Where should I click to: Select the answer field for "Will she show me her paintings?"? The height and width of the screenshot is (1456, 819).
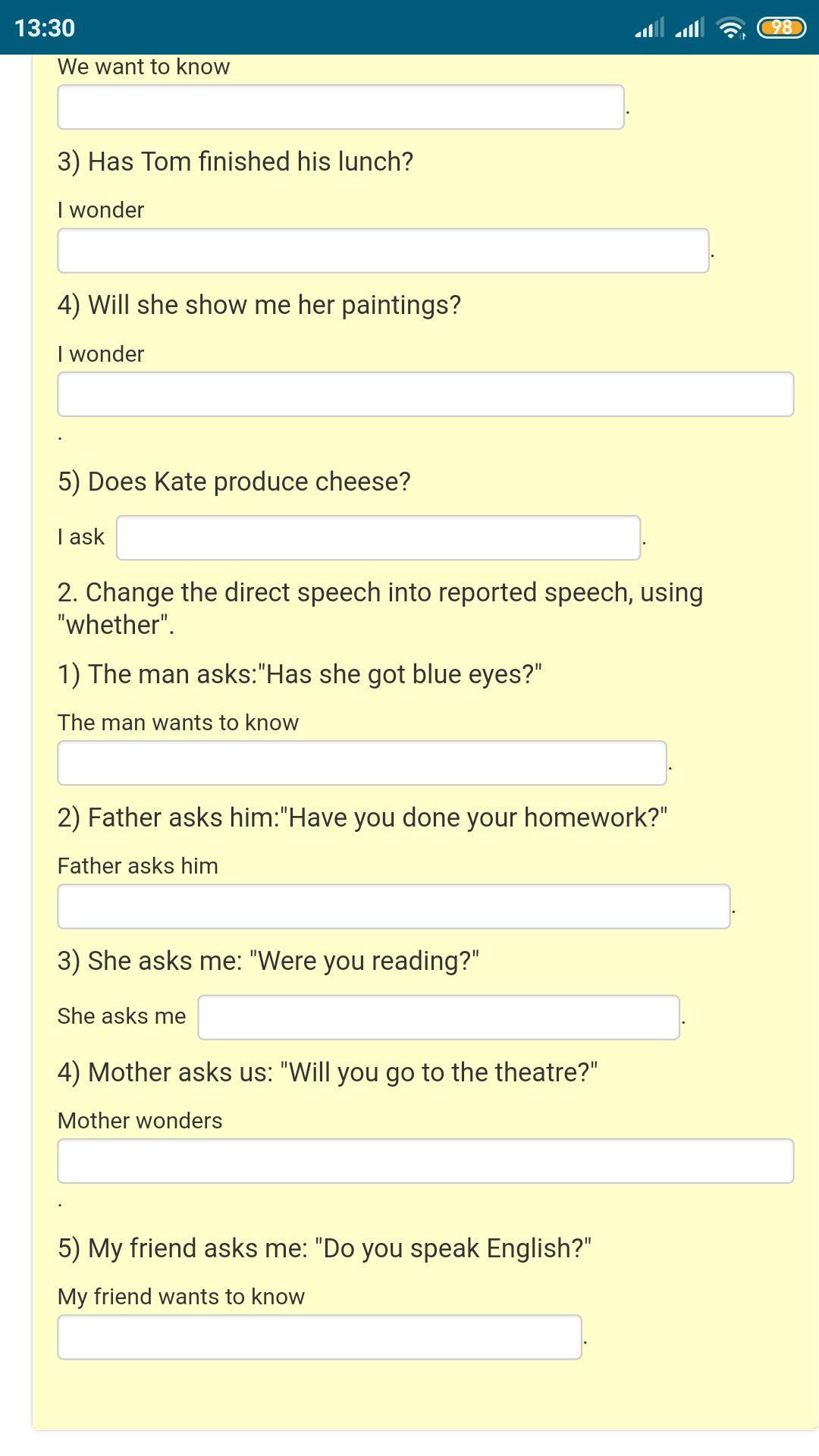coord(425,394)
